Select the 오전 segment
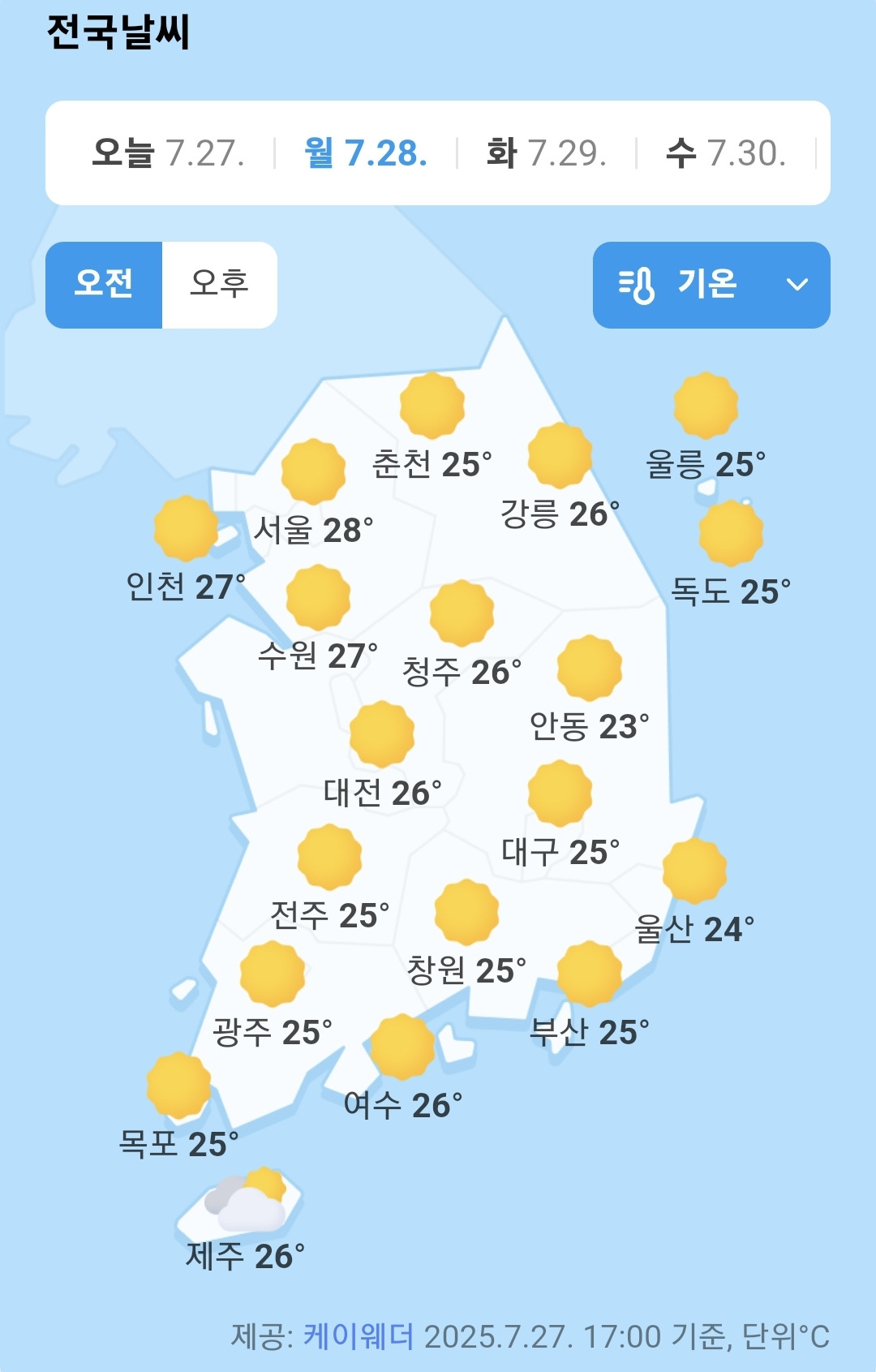The image size is (876, 1372). [x=104, y=285]
